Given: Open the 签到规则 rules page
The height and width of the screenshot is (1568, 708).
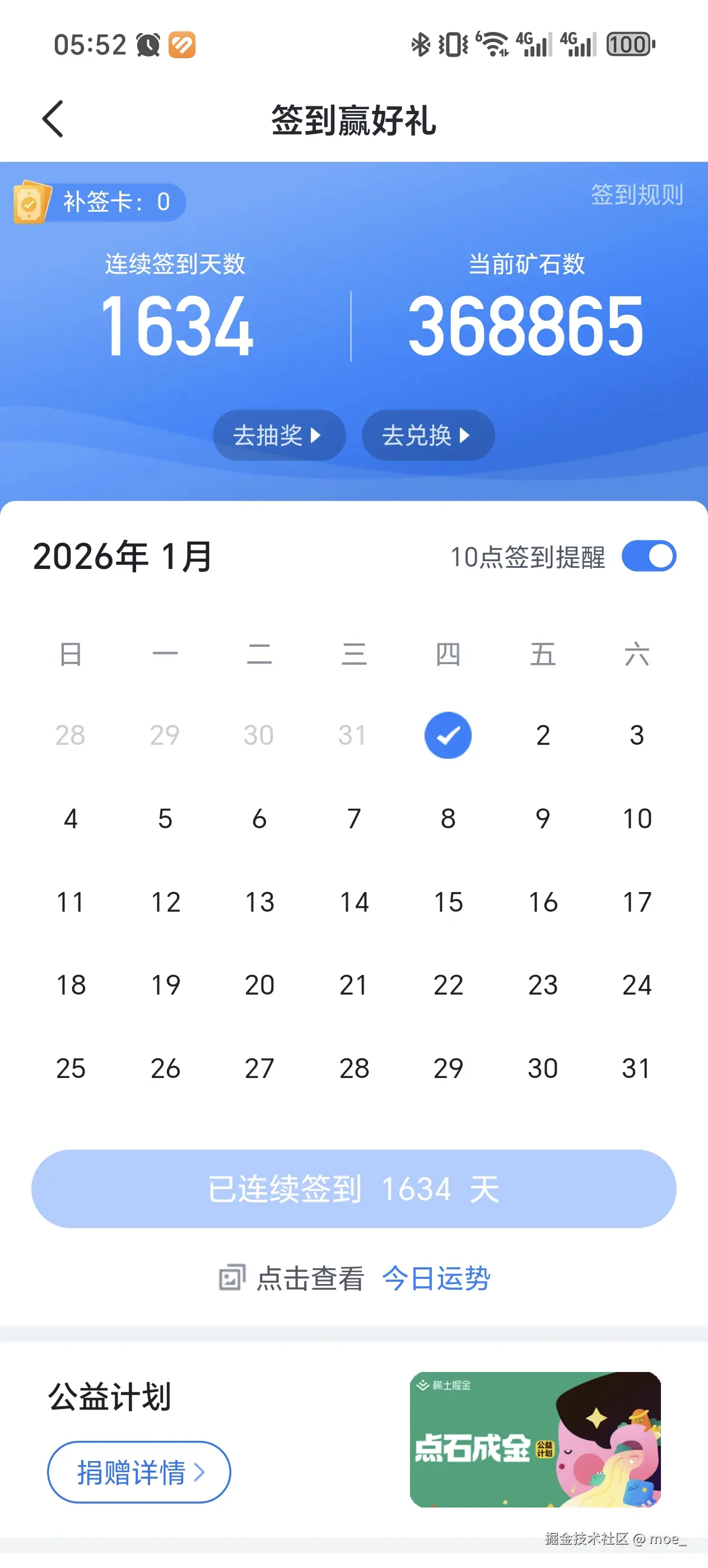Looking at the screenshot, I should (637, 196).
